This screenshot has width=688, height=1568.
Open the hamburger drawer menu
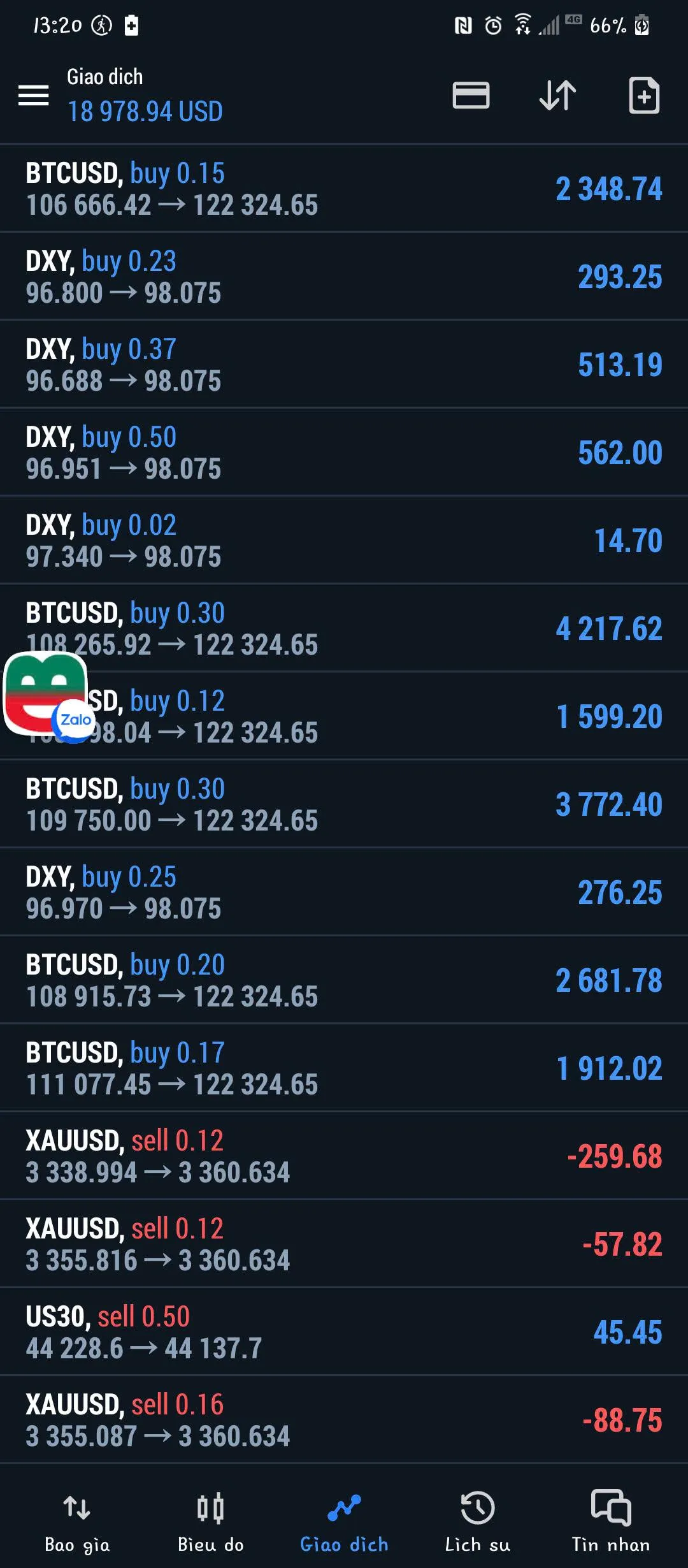pyautogui.click(x=33, y=96)
